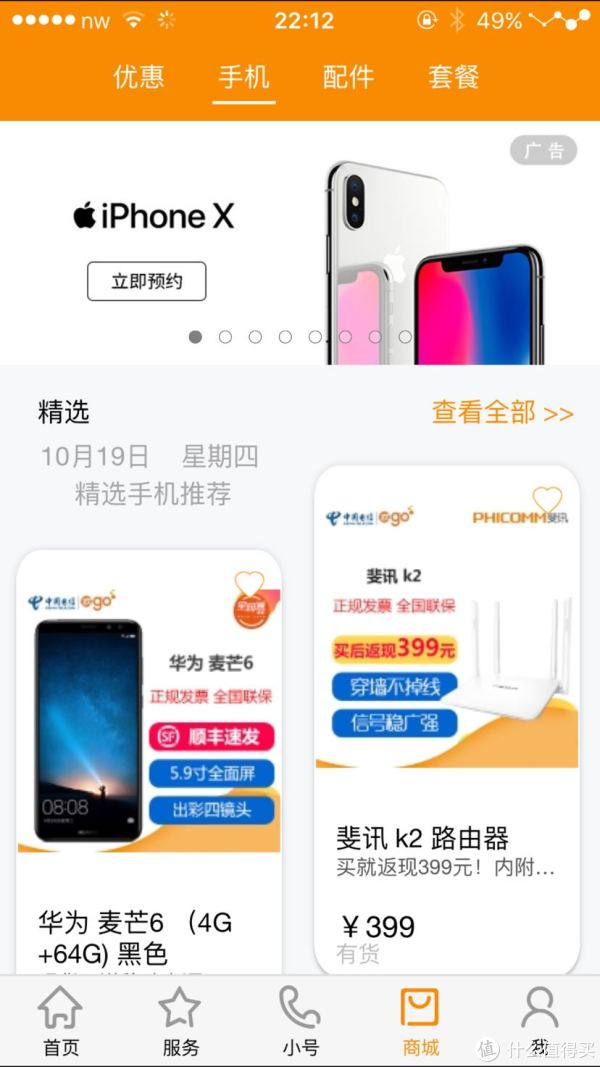The image size is (600, 1067).
Task: Open the 服务 bottom tab
Action: 180,1020
